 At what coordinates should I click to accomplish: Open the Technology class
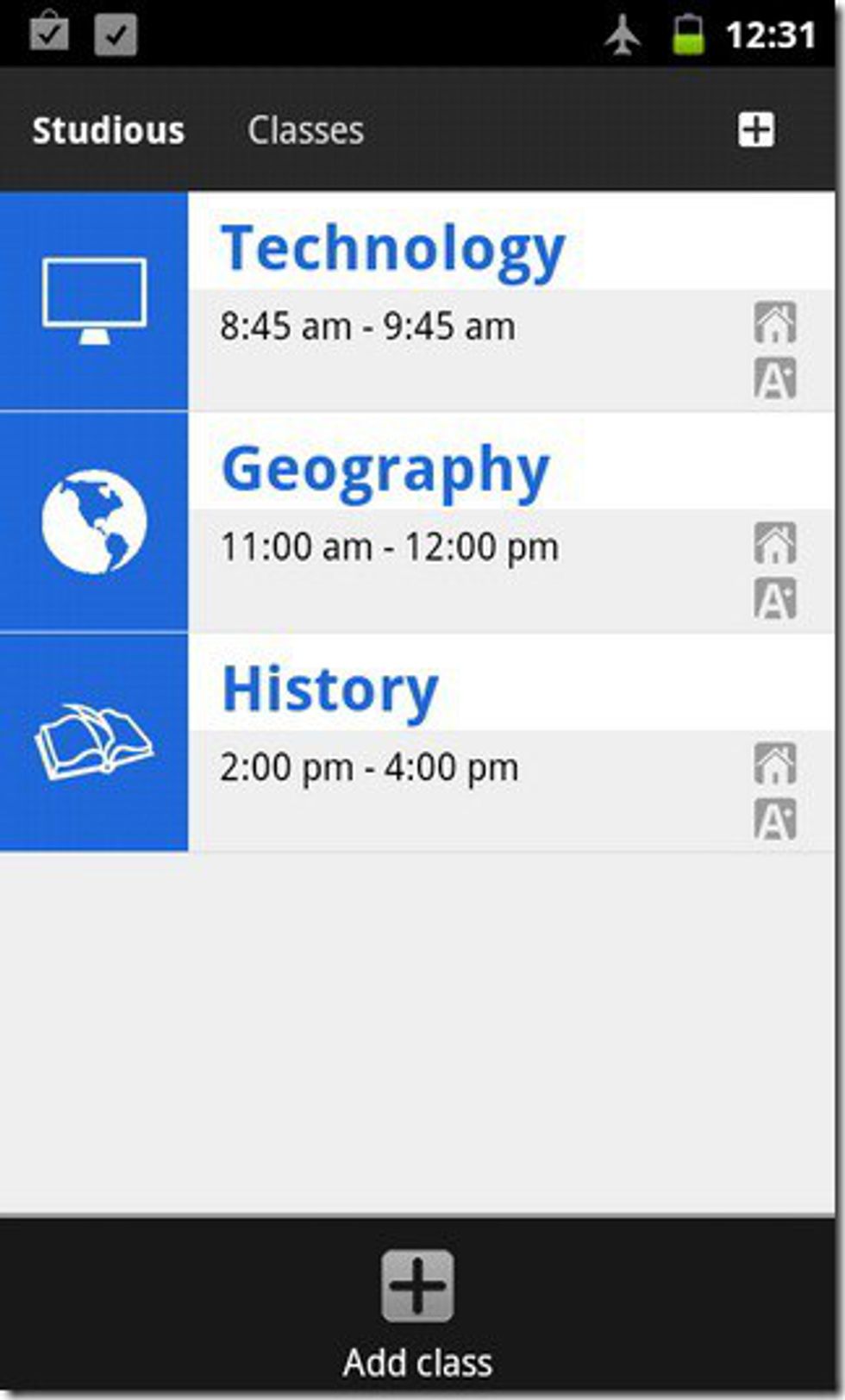pyautogui.click(x=393, y=250)
